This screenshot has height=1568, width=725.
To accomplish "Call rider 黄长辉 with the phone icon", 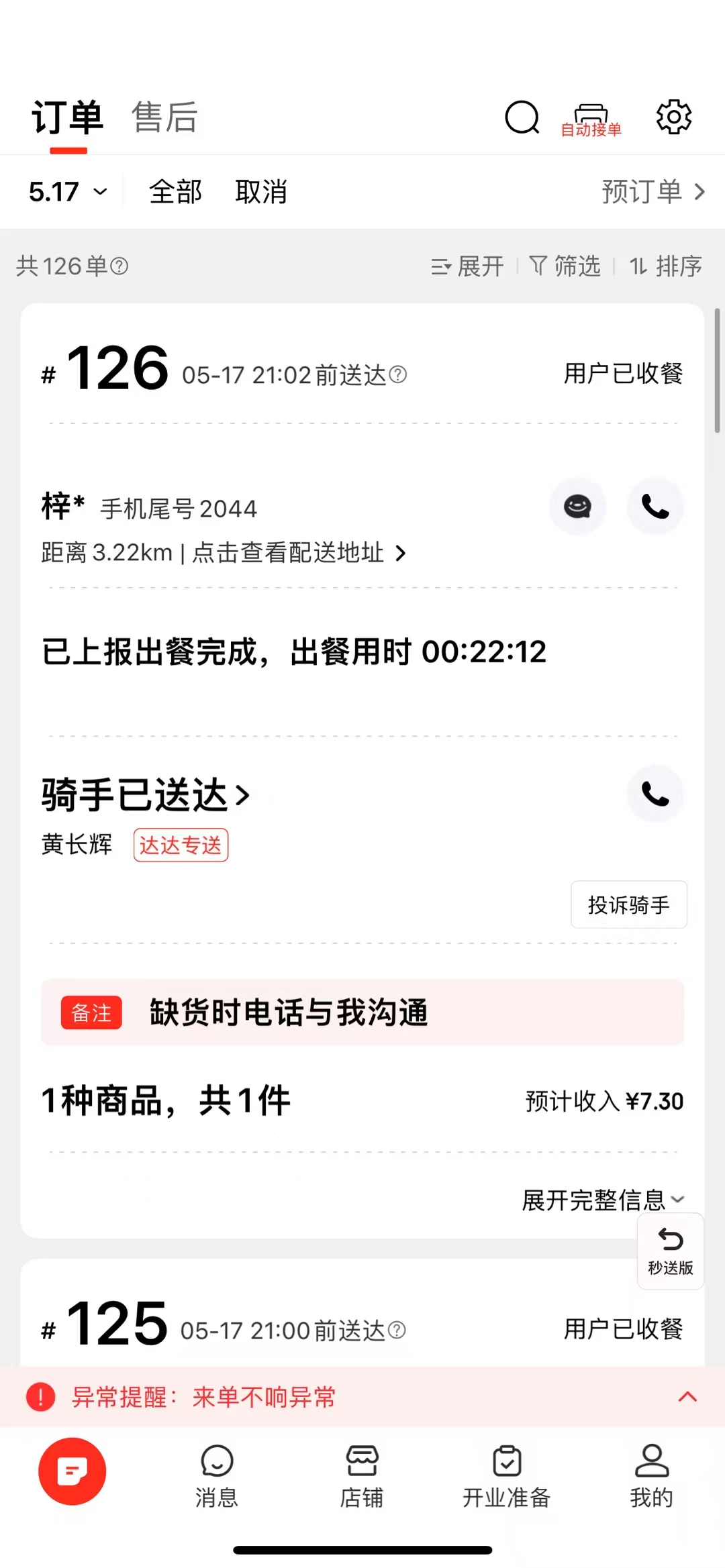I will (655, 794).
